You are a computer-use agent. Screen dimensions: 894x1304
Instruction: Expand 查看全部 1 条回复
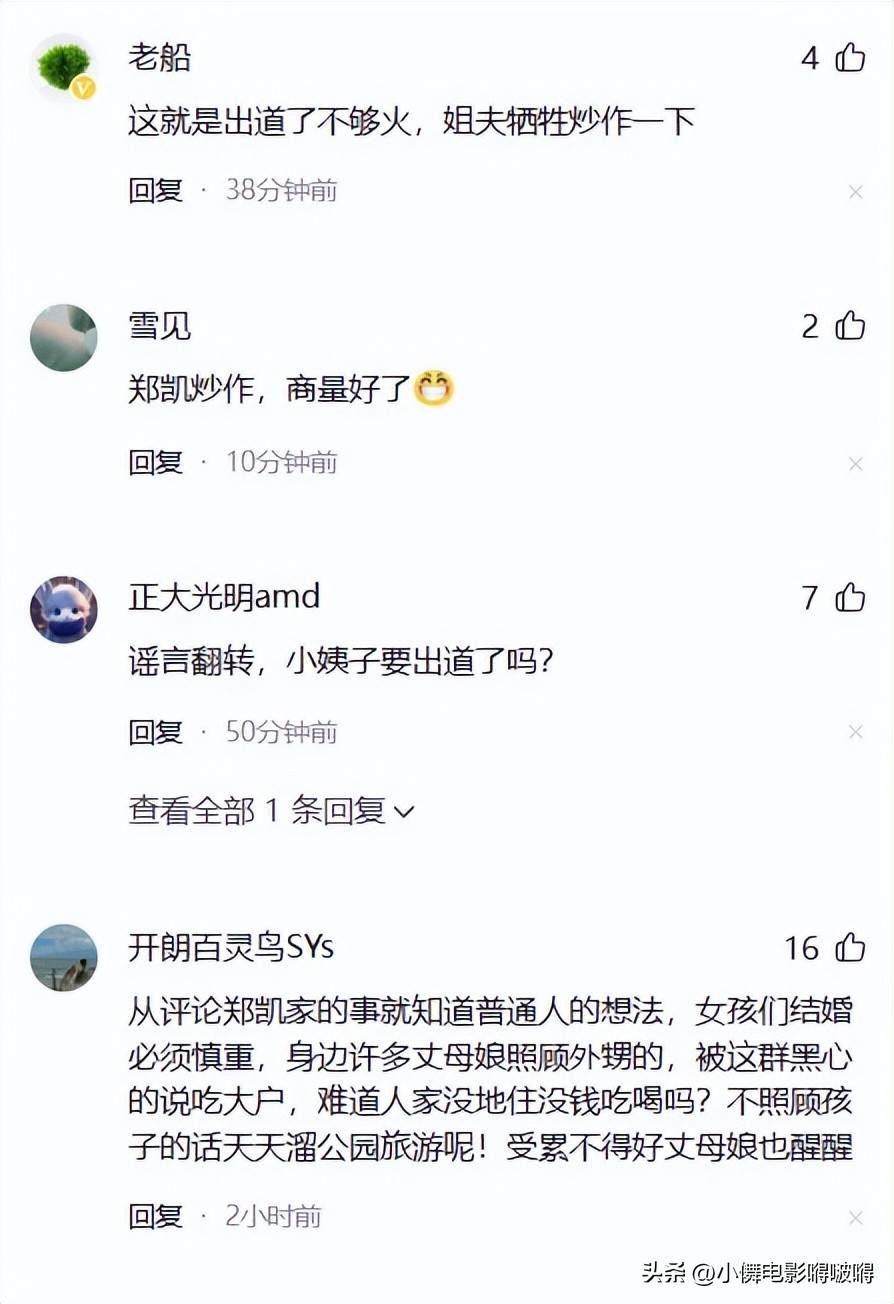pyautogui.click(x=270, y=811)
